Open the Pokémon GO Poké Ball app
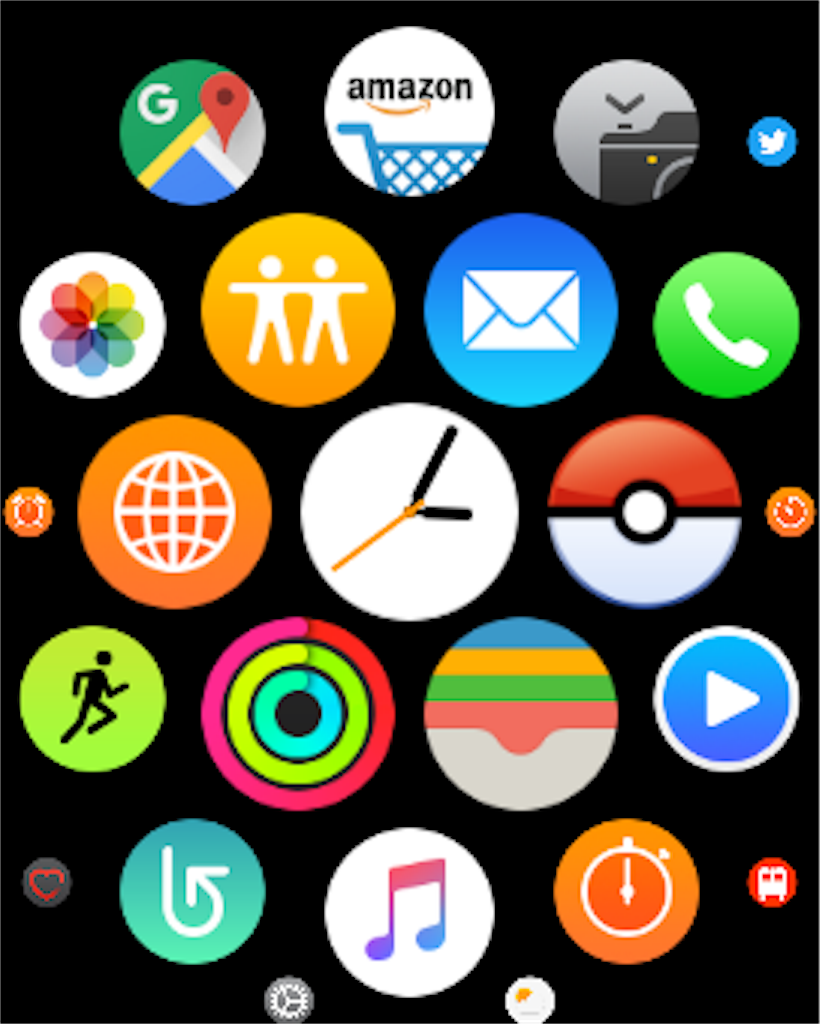This screenshot has width=820, height=1024. 644,512
